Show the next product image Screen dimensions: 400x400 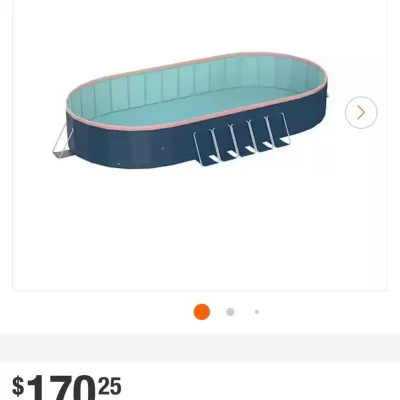361,112
